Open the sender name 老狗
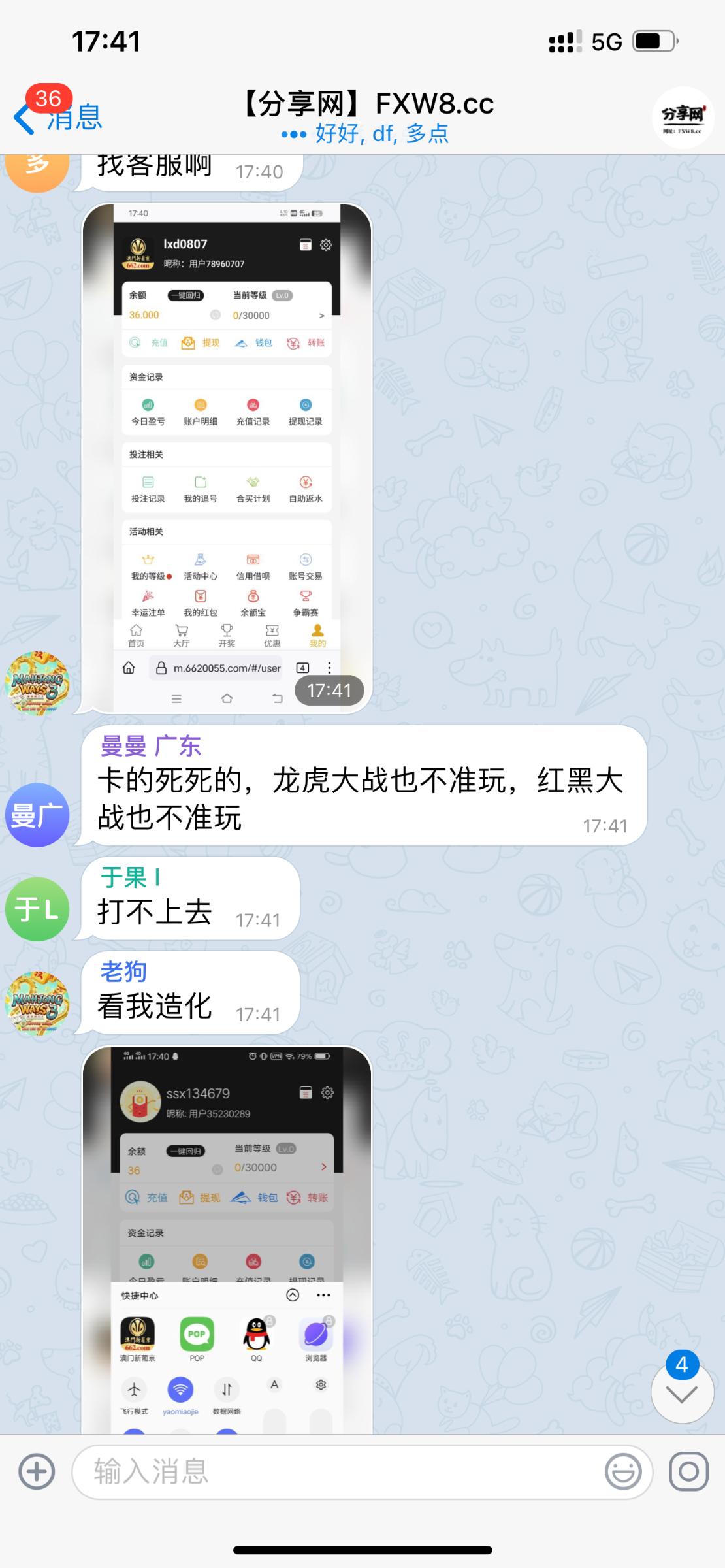Image resolution: width=725 pixels, height=1568 pixels. [x=123, y=972]
